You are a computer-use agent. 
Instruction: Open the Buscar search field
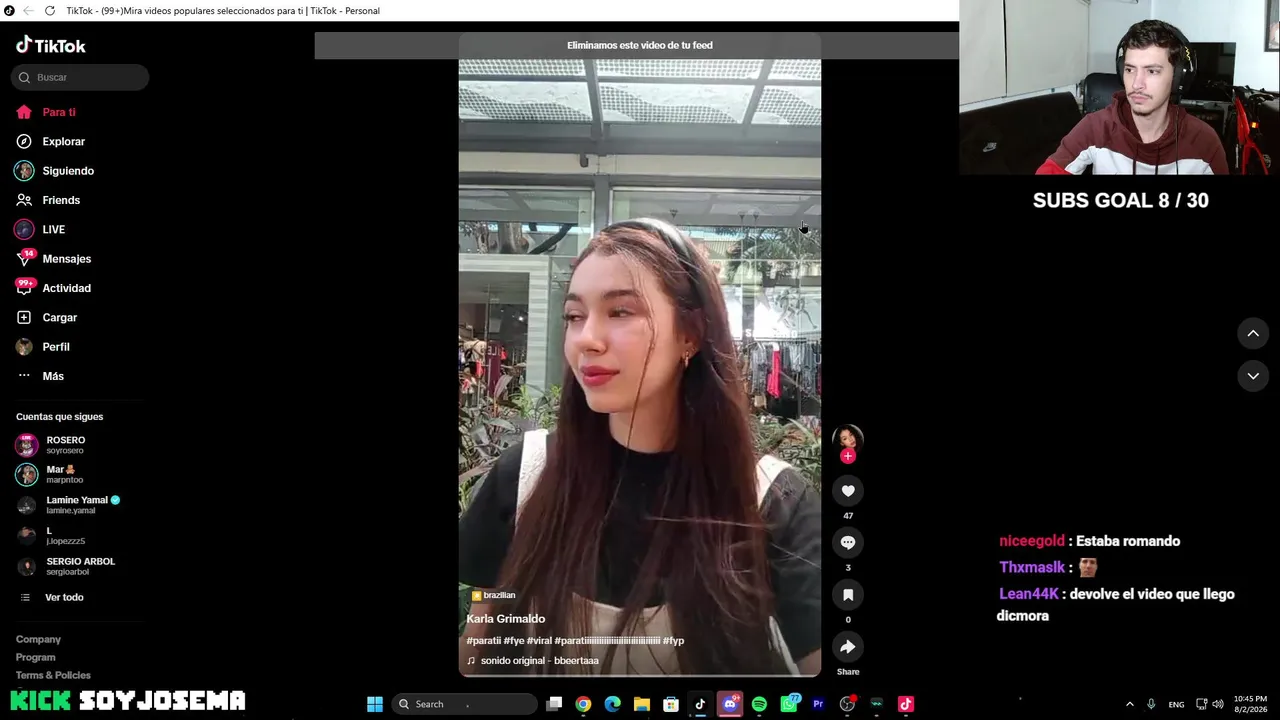80,77
